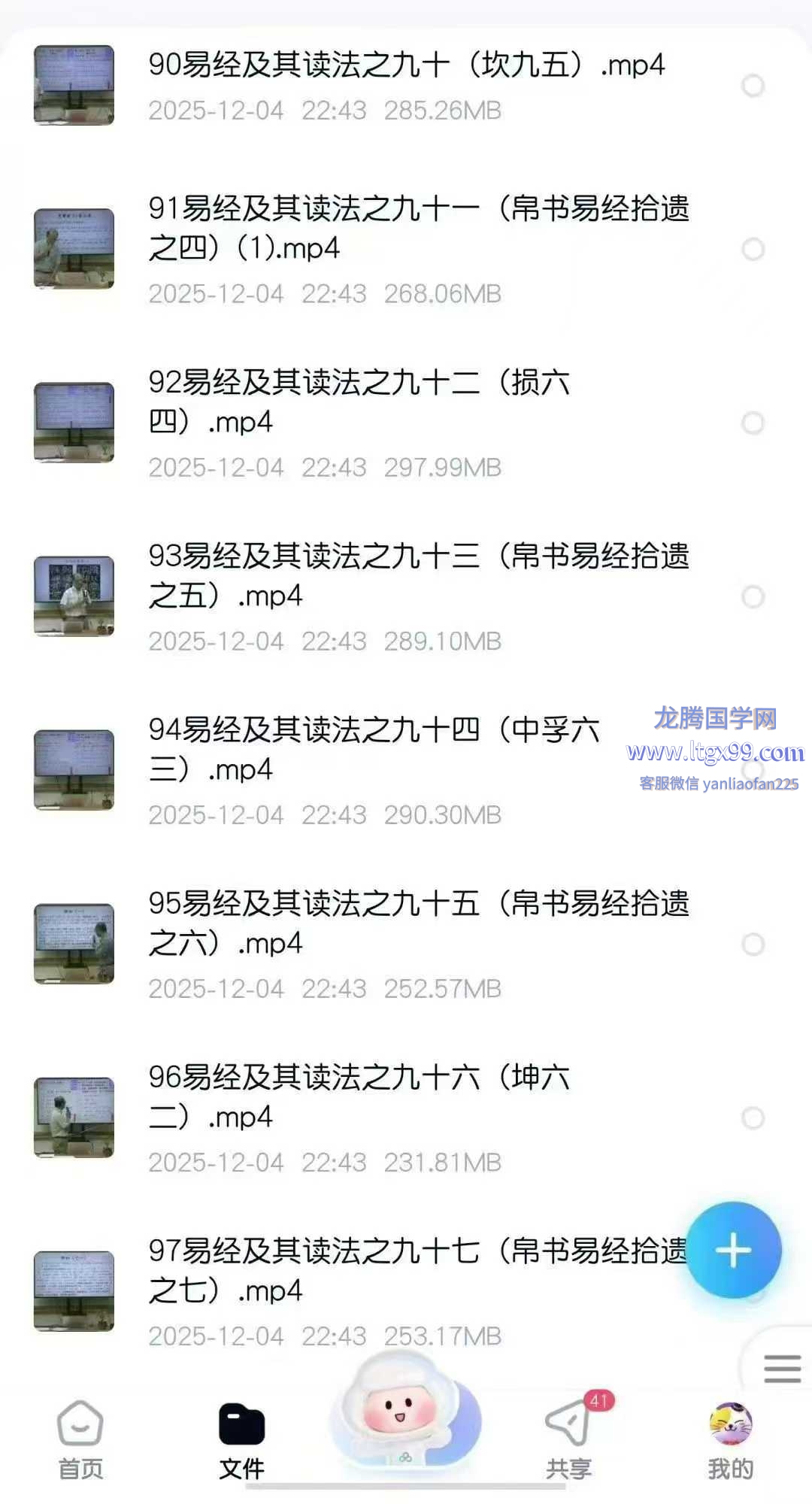Open the 我的 profile tab

[x=730, y=1439]
